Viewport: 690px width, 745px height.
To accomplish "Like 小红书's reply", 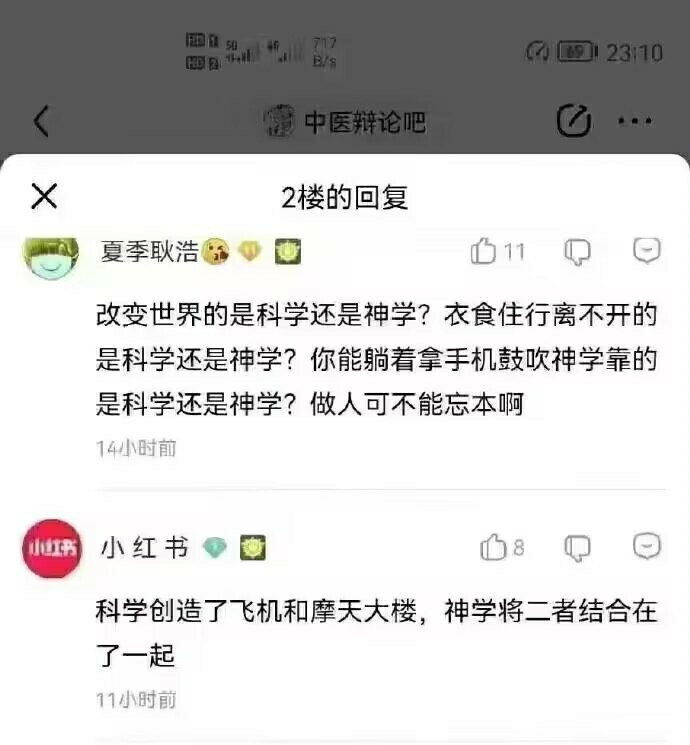I will [494, 547].
